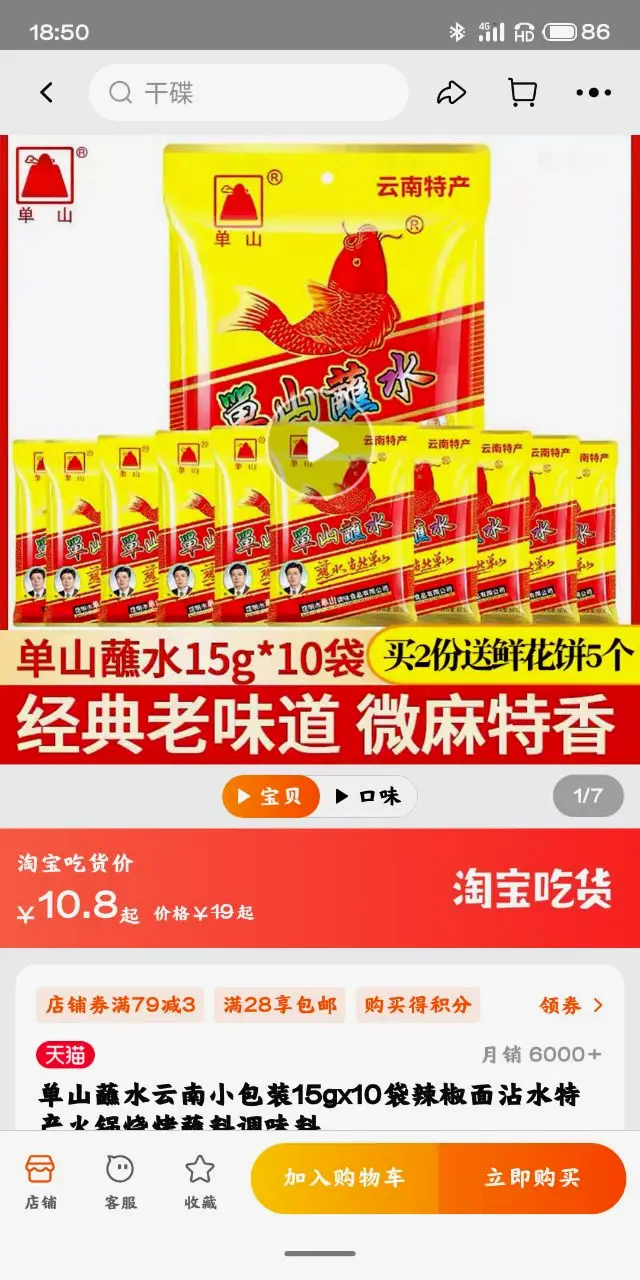This screenshot has height=1280, width=640.
Task: Contact 客服 customer service
Action: tap(120, 1180)
